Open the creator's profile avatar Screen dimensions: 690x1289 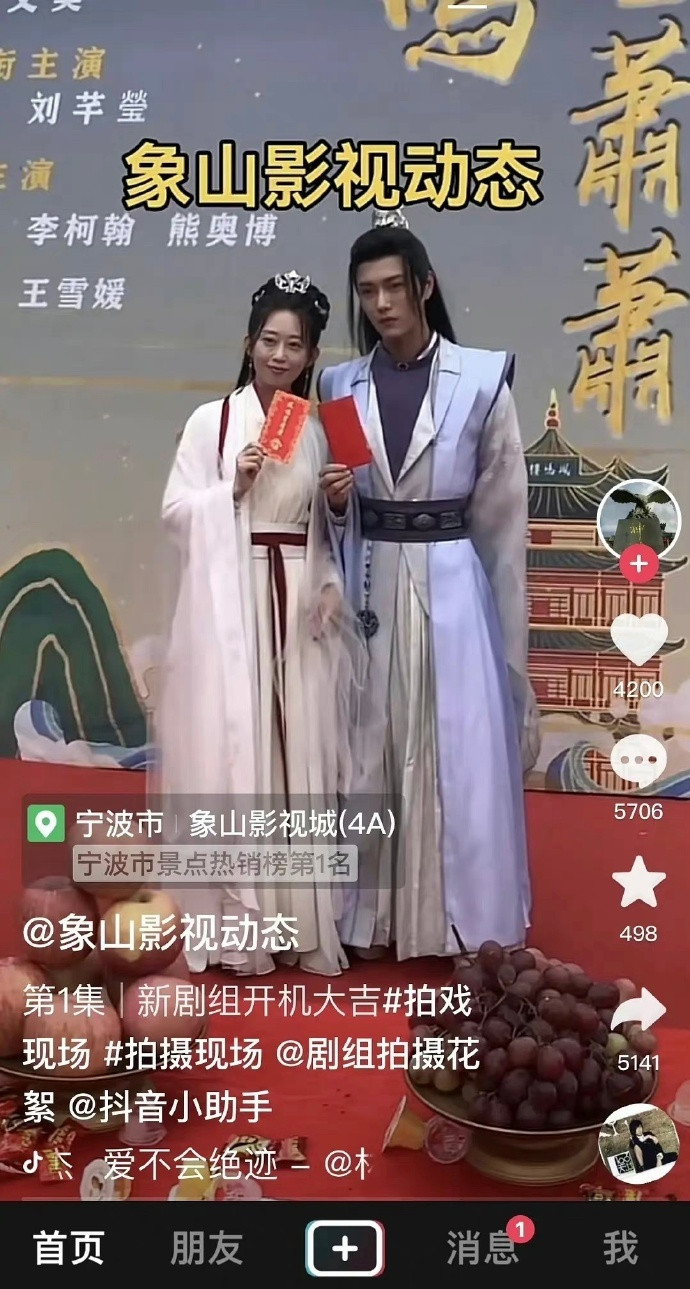(x=638, y=518)
